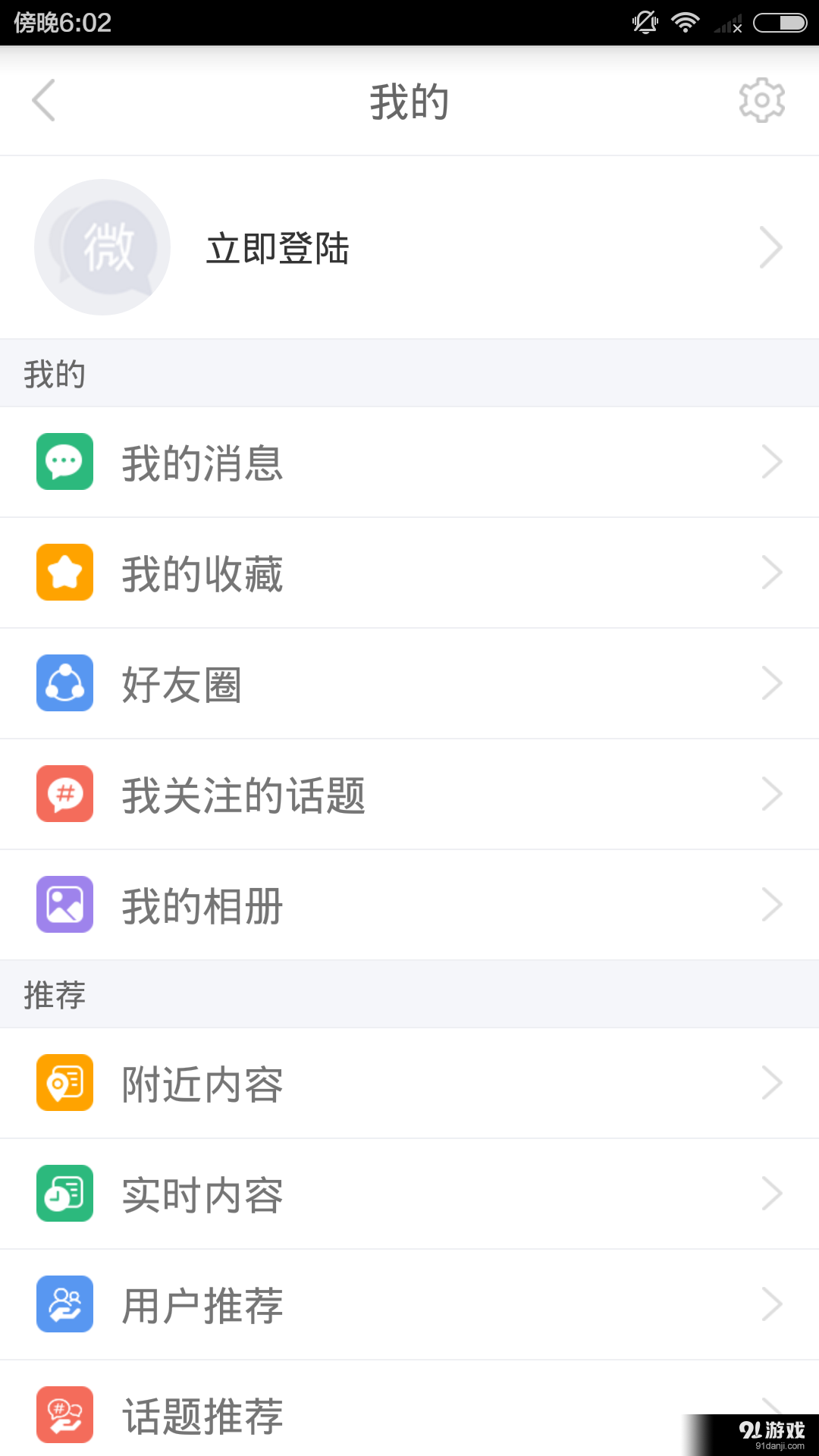Tap the red 话题推荐 chat icon
Screen dimensions: 819x1456
point(64,1414)
